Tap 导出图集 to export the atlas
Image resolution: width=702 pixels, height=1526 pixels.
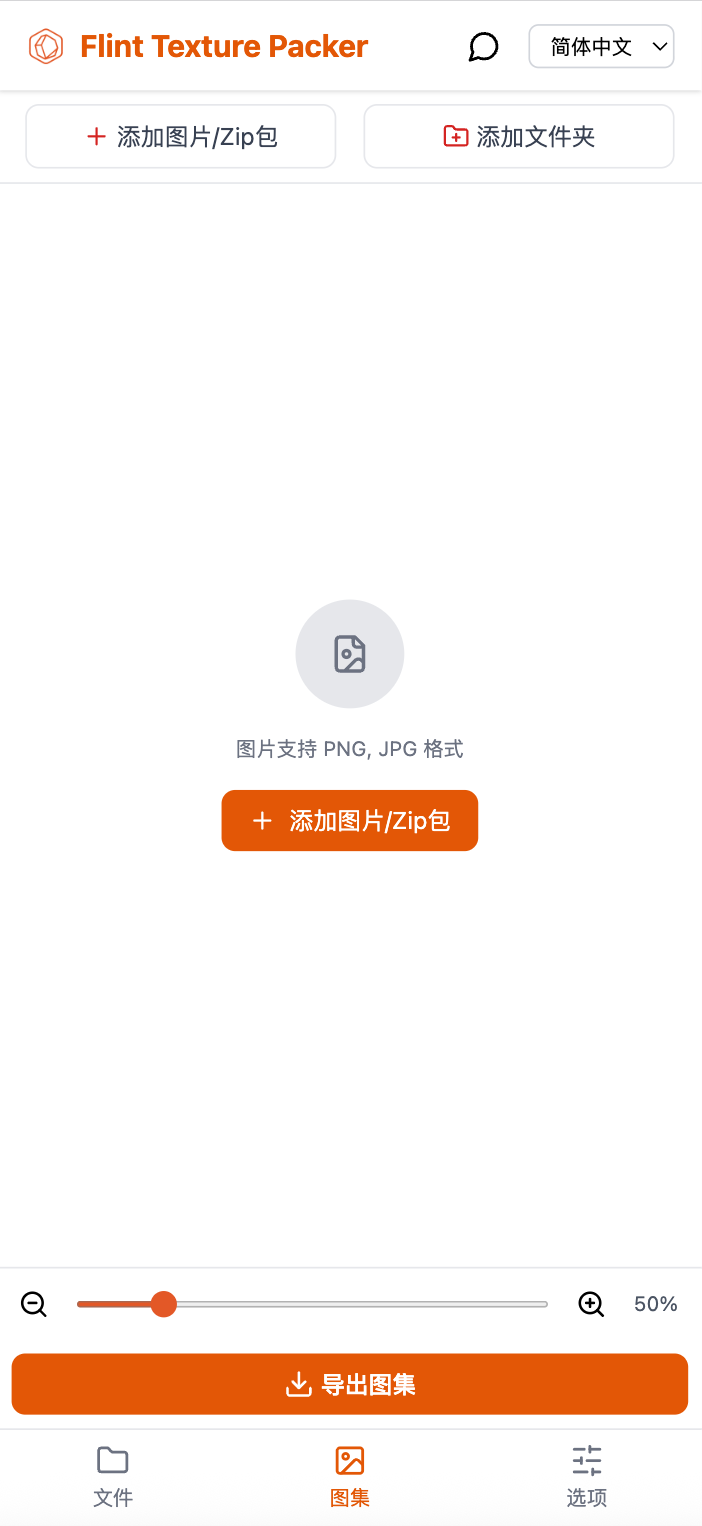coord(350,1385)
